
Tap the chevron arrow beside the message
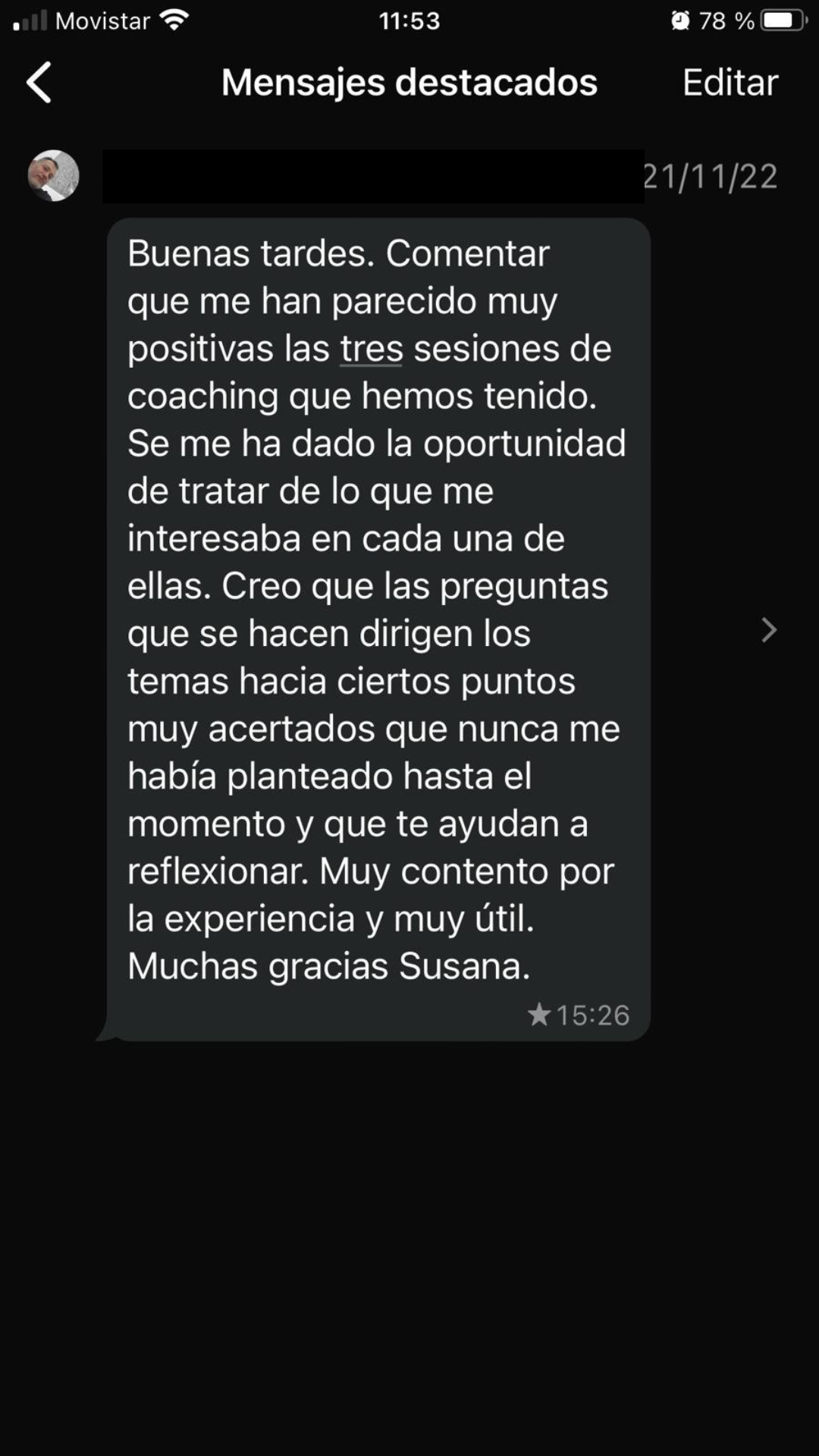click(x=769, y=630)
